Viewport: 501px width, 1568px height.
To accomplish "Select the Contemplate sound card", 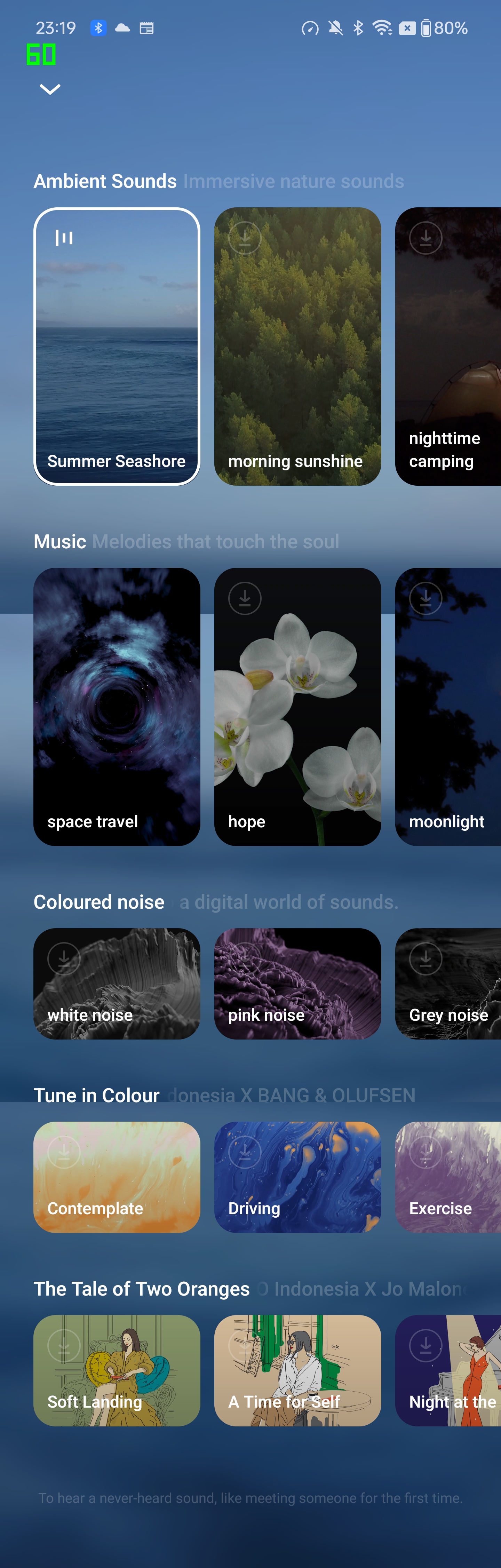I will [117, 1177].
